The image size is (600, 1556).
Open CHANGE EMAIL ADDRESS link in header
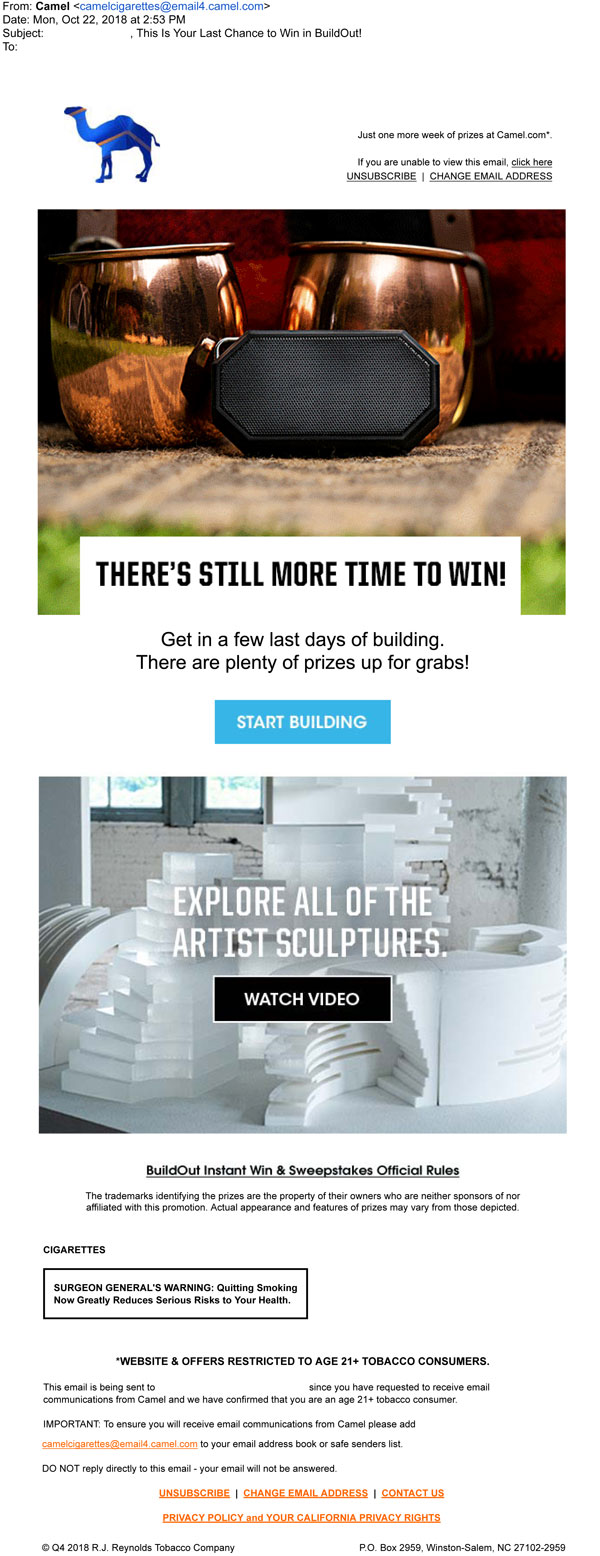coord(490,176)
